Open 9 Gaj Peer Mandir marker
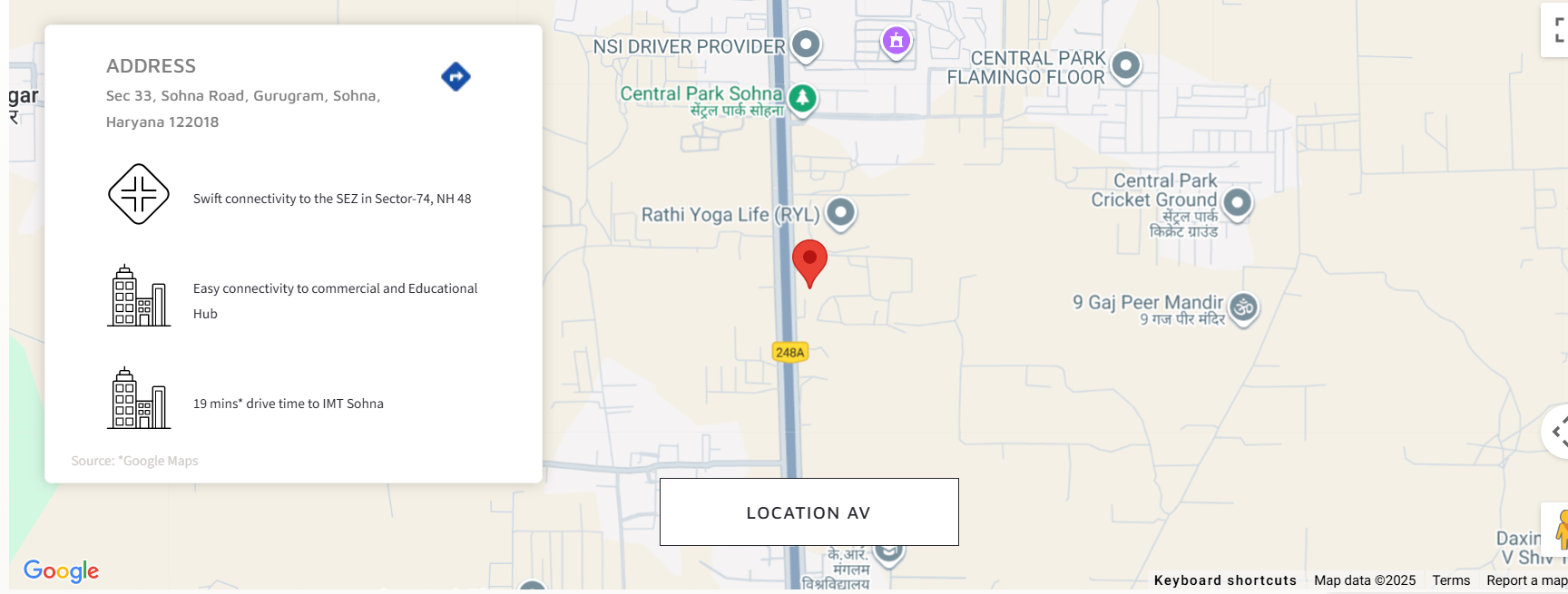The image size is (1568, 594). 1243,307
